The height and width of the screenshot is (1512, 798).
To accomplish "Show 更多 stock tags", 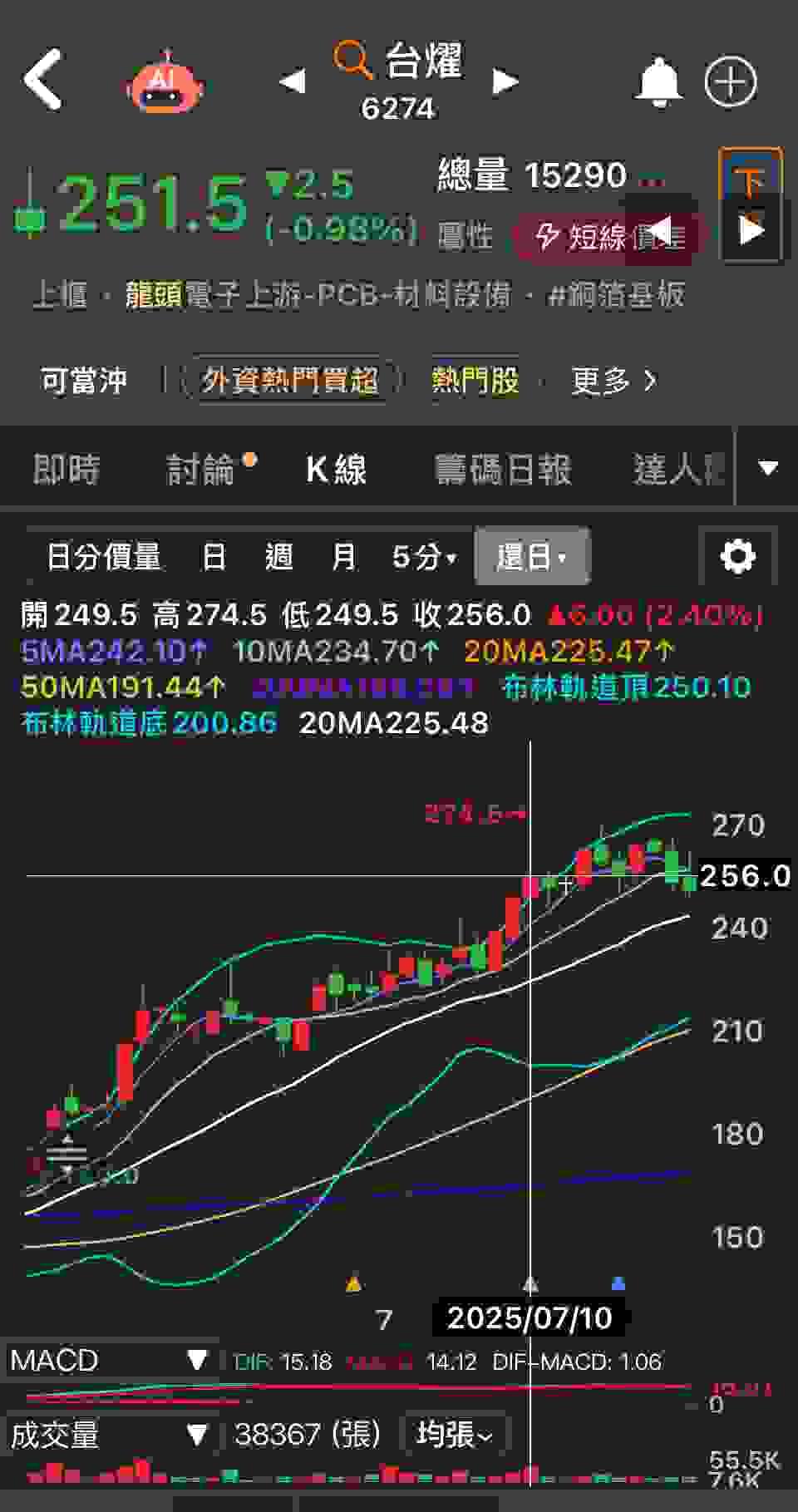I will point(613,381).
